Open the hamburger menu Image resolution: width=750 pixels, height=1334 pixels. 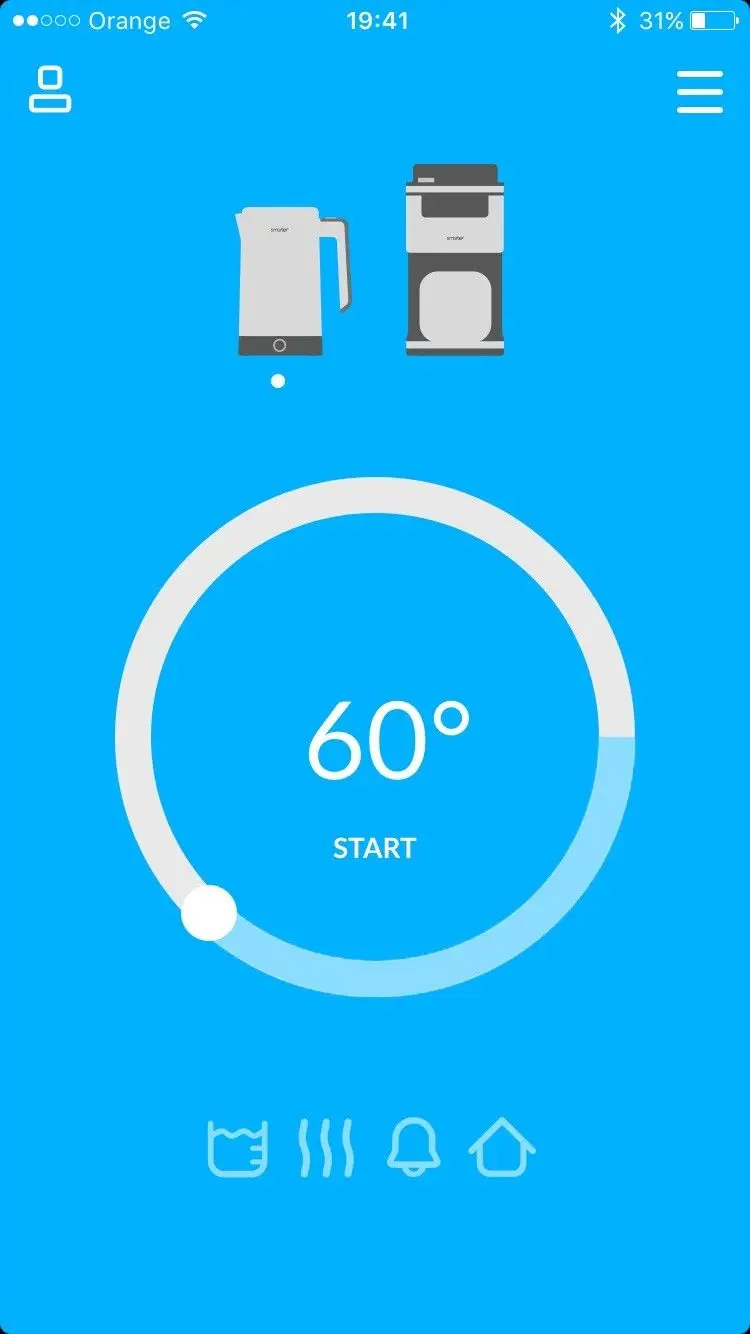[x=699, y=92]
